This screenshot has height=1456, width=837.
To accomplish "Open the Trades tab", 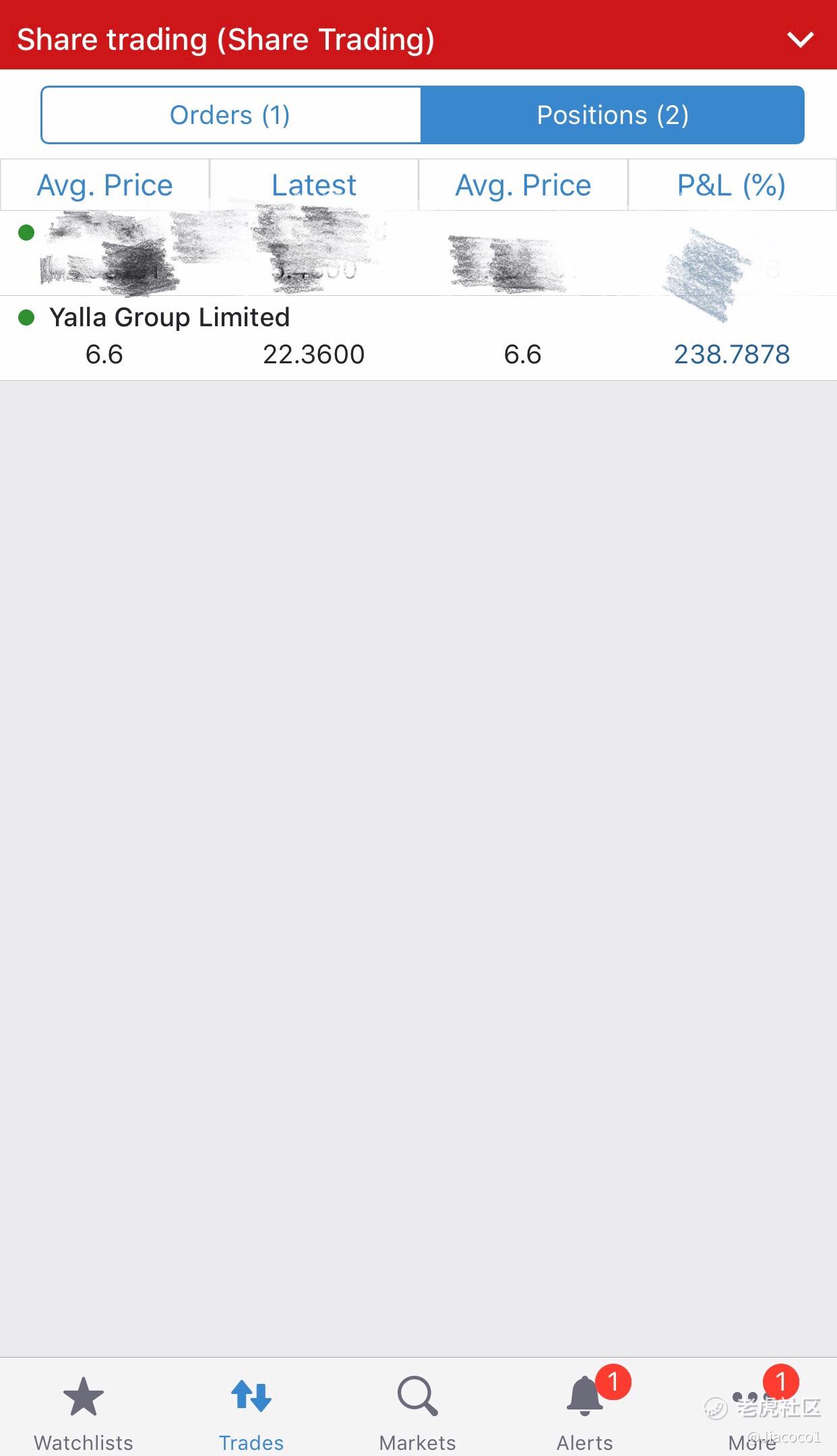I will coord(251,1413).
